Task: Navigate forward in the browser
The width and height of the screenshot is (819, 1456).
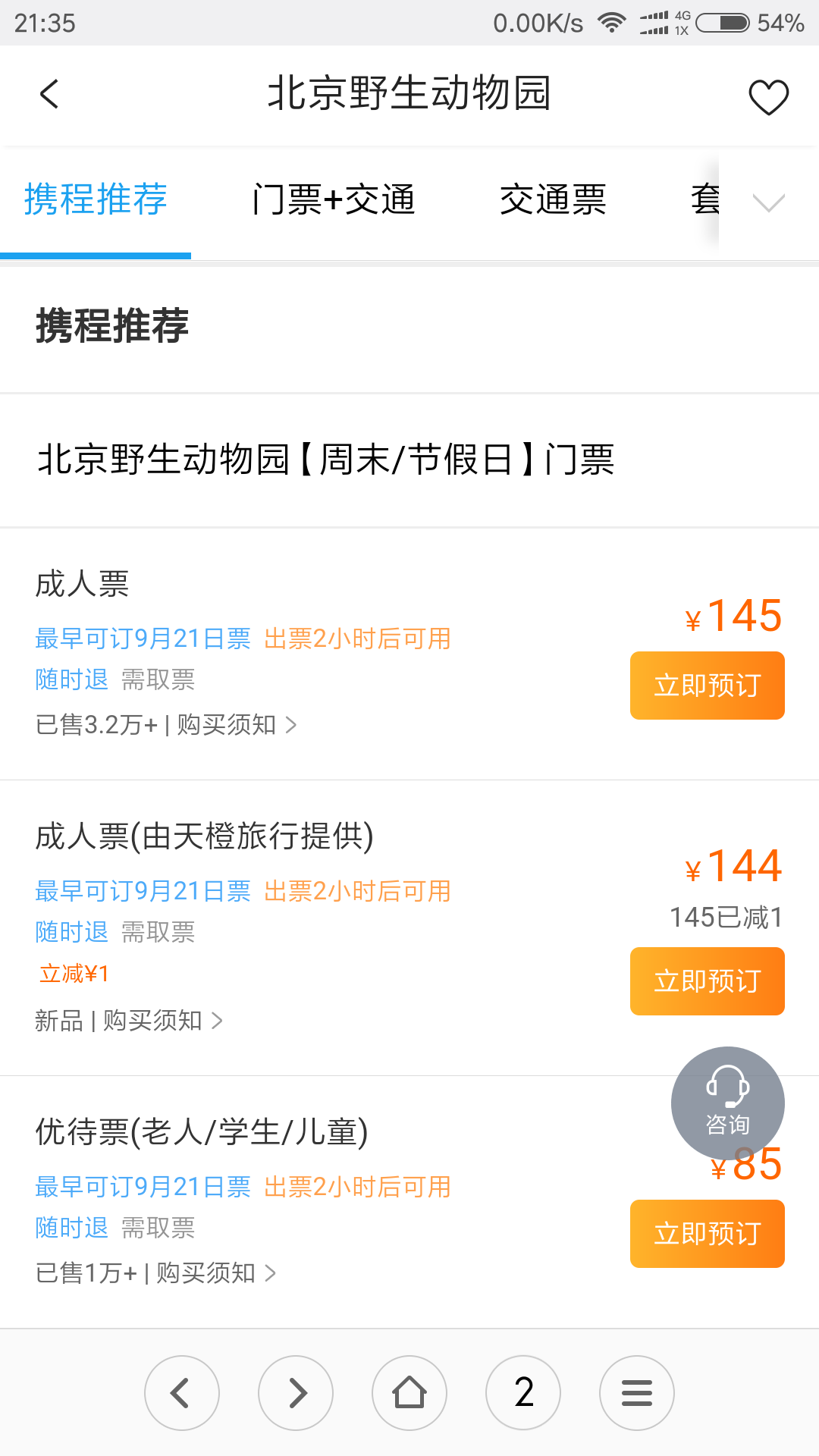Action: [x=296, y=1393]
